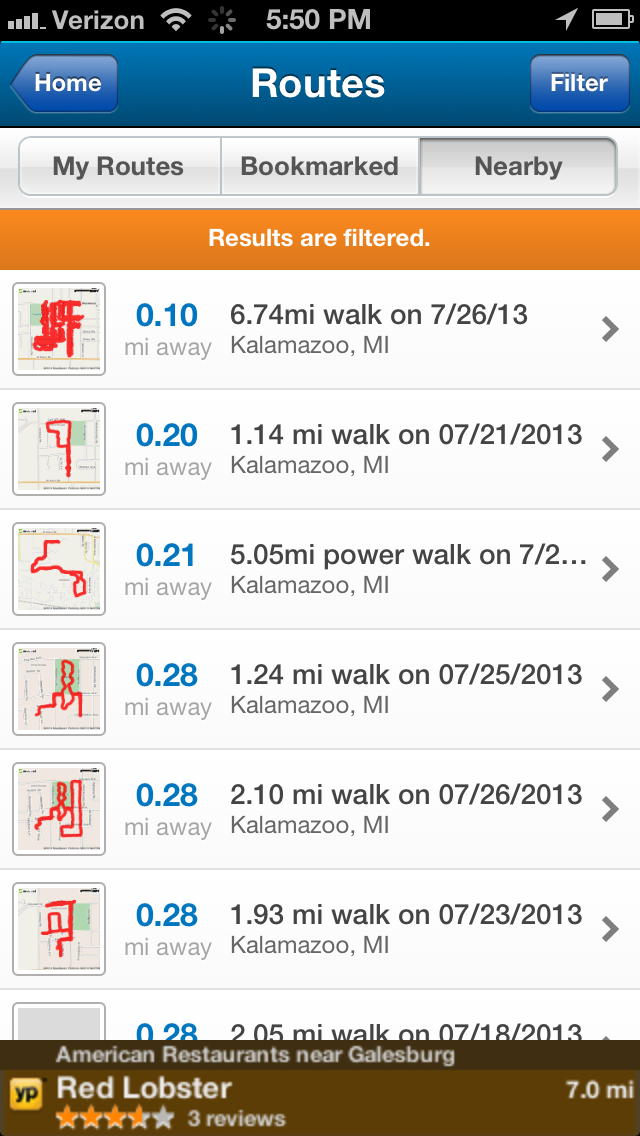640x1136 pixels.
Task: Open the 6.74mi walk on 7/26/13
Action: point(320,330)
